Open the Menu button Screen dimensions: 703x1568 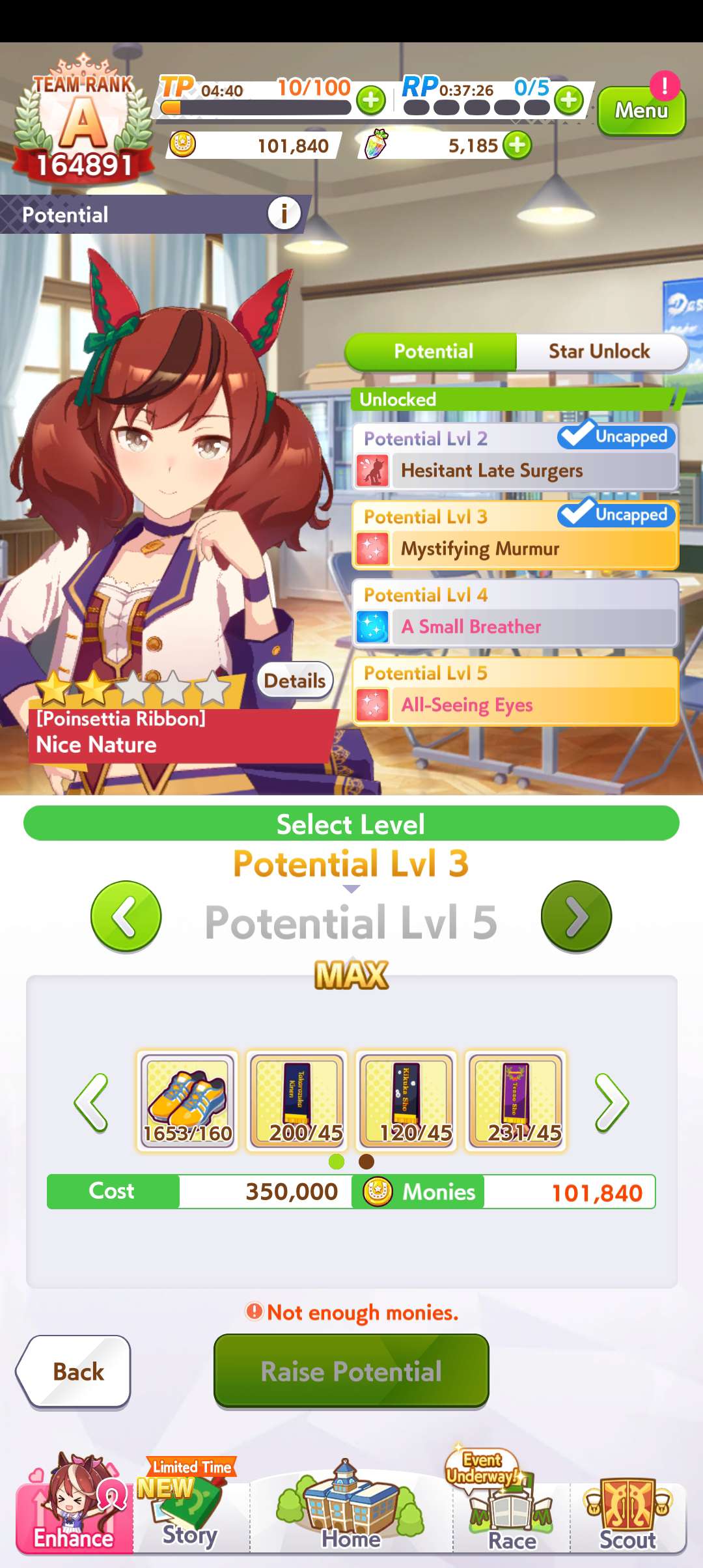tap(641, 111)
